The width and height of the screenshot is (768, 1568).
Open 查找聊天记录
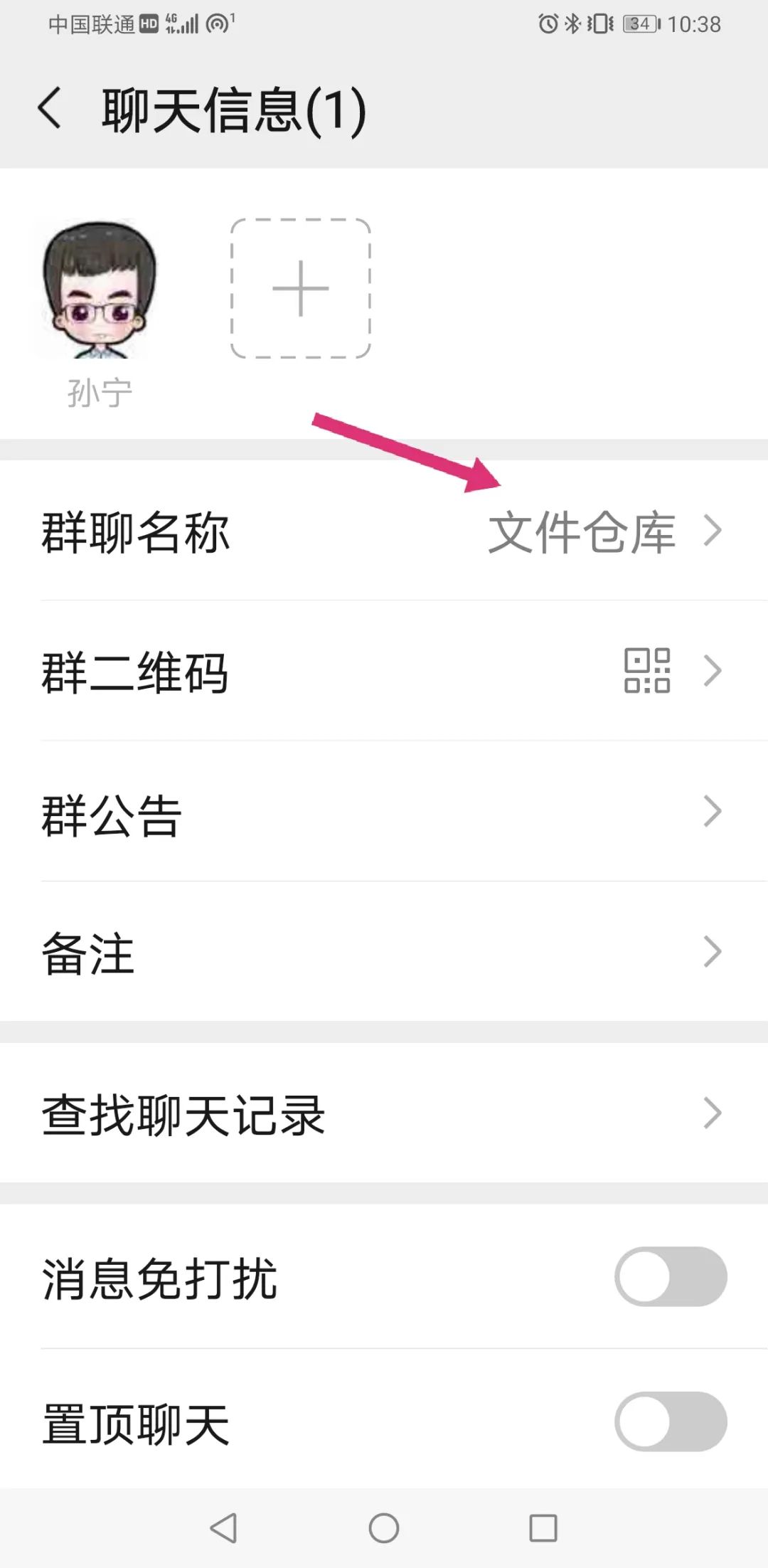384,1113
